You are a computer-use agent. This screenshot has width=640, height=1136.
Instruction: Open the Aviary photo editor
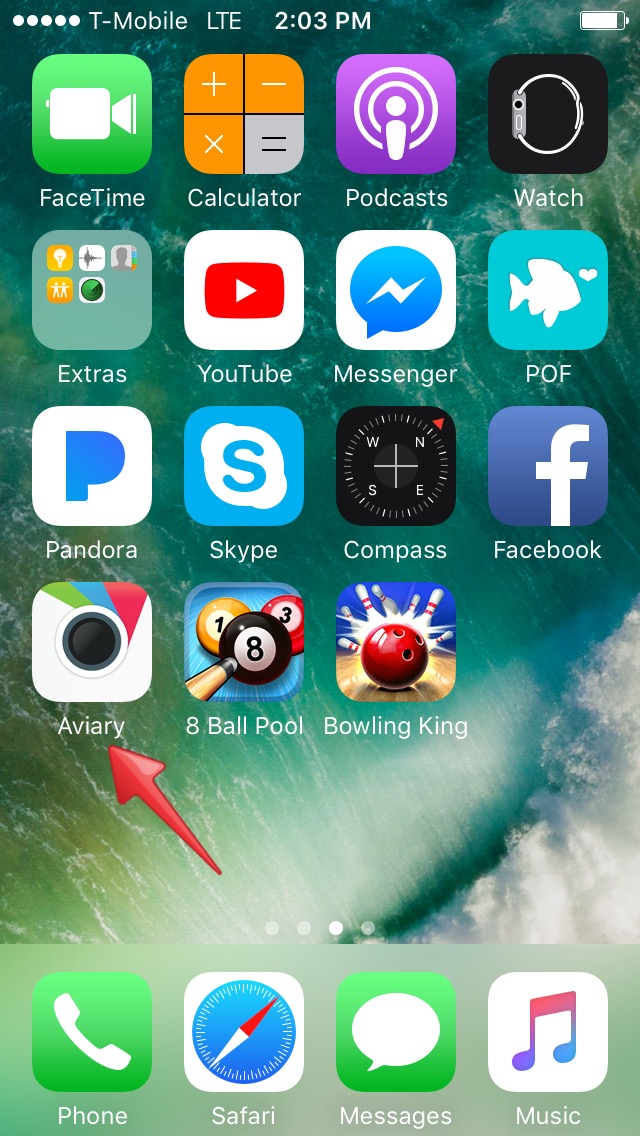pyautogui.click(x=92, y=642)
